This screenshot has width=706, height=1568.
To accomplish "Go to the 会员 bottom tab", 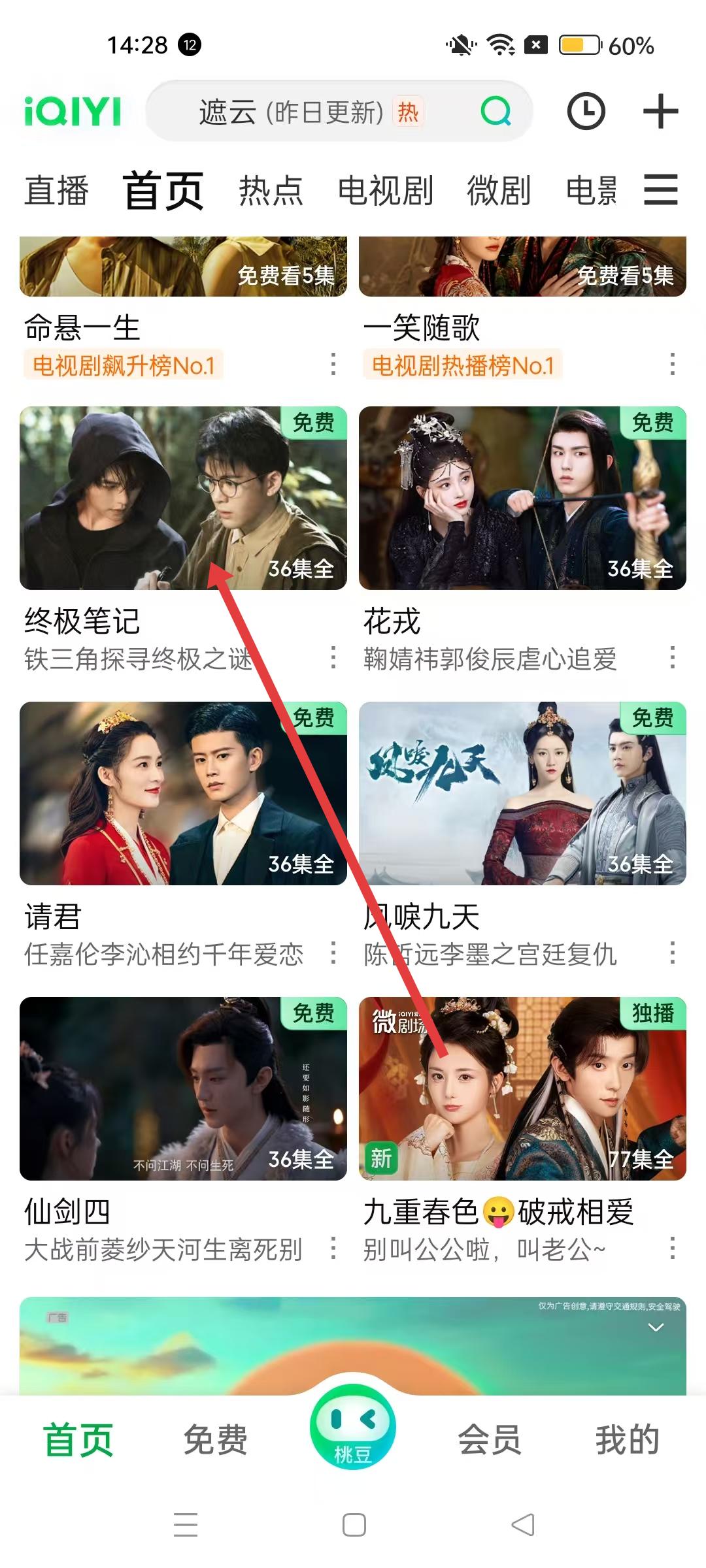I will (490, 1439).
